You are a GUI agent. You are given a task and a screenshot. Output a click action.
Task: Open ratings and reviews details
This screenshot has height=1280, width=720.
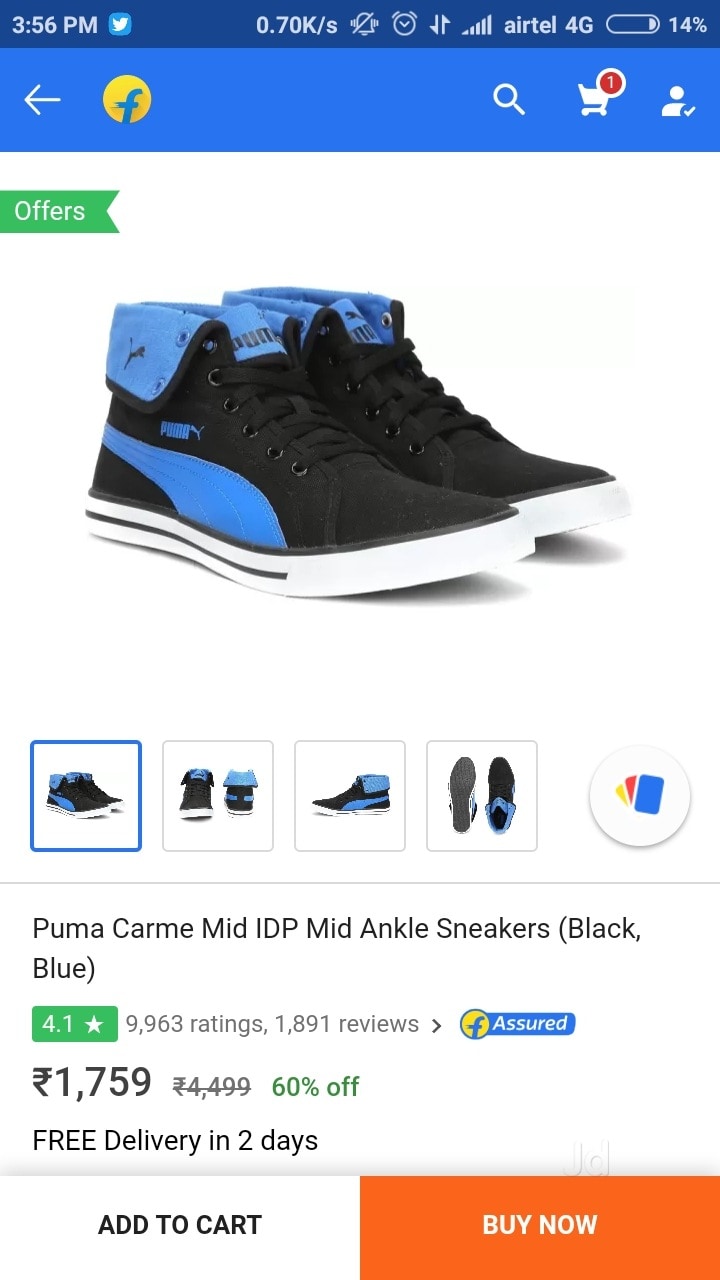coord(280,1024)
